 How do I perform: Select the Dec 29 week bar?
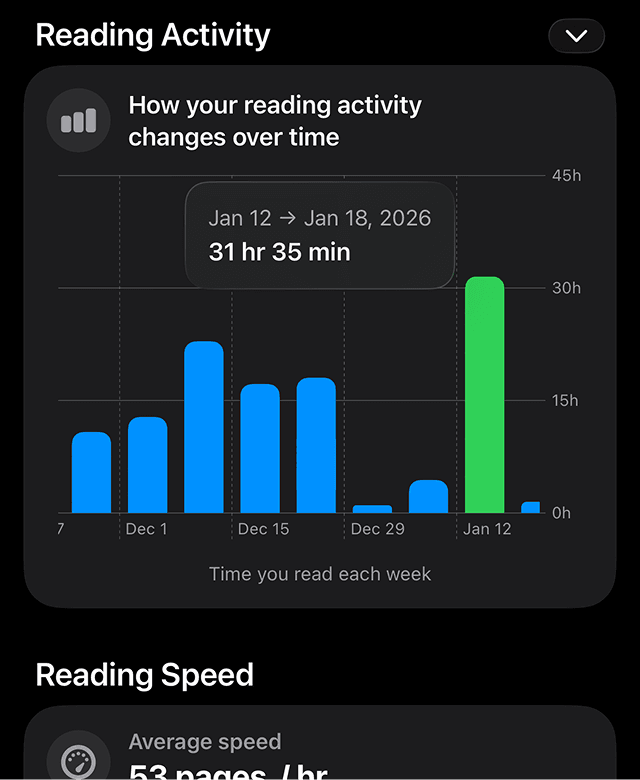(x=372, y=508)
